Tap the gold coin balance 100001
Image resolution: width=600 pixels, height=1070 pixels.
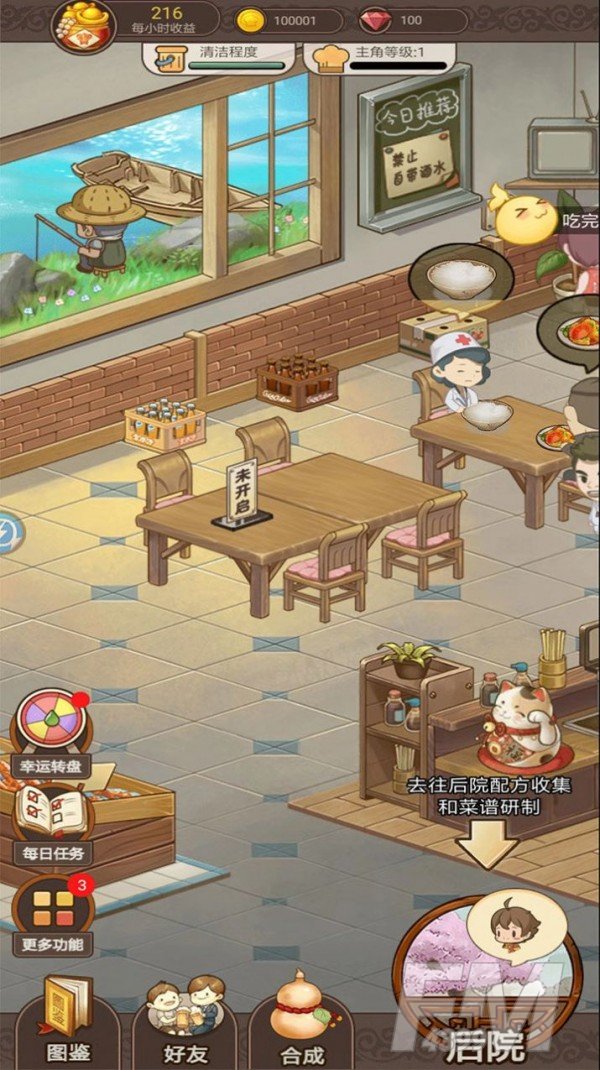(288, 20)
